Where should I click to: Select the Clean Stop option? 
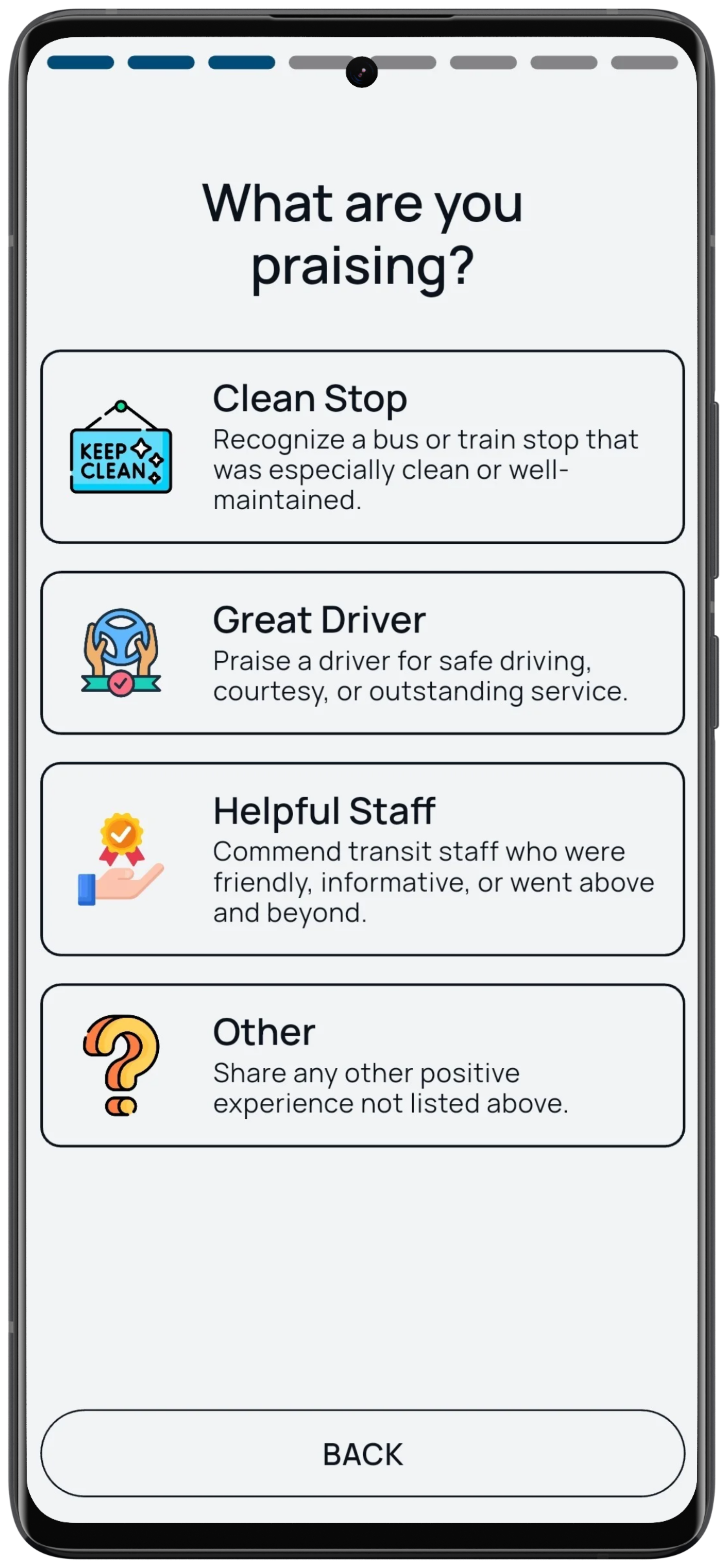pyautogui.click(x=363, y=446)
